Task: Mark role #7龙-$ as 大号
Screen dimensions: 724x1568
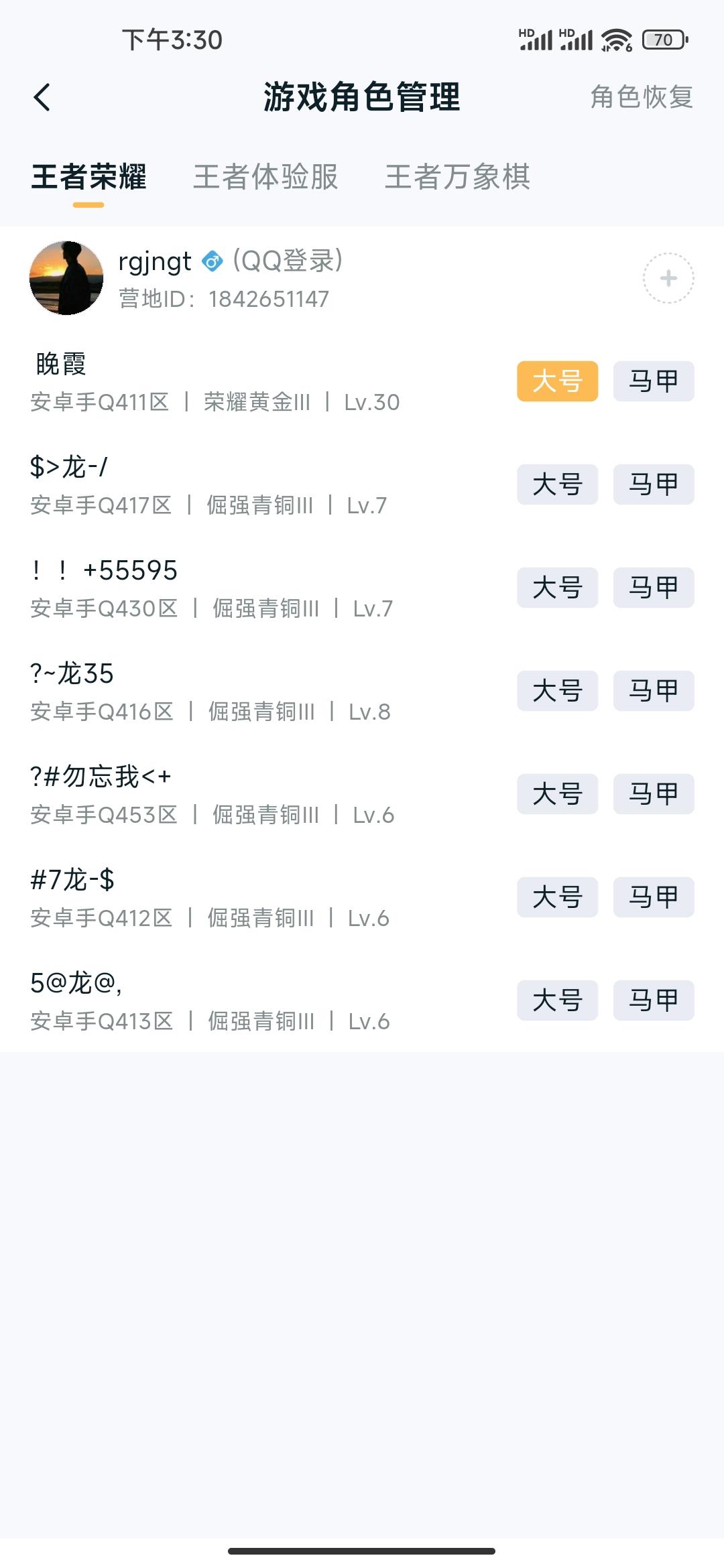Action: pyautogui.click(x=558, y=898)
